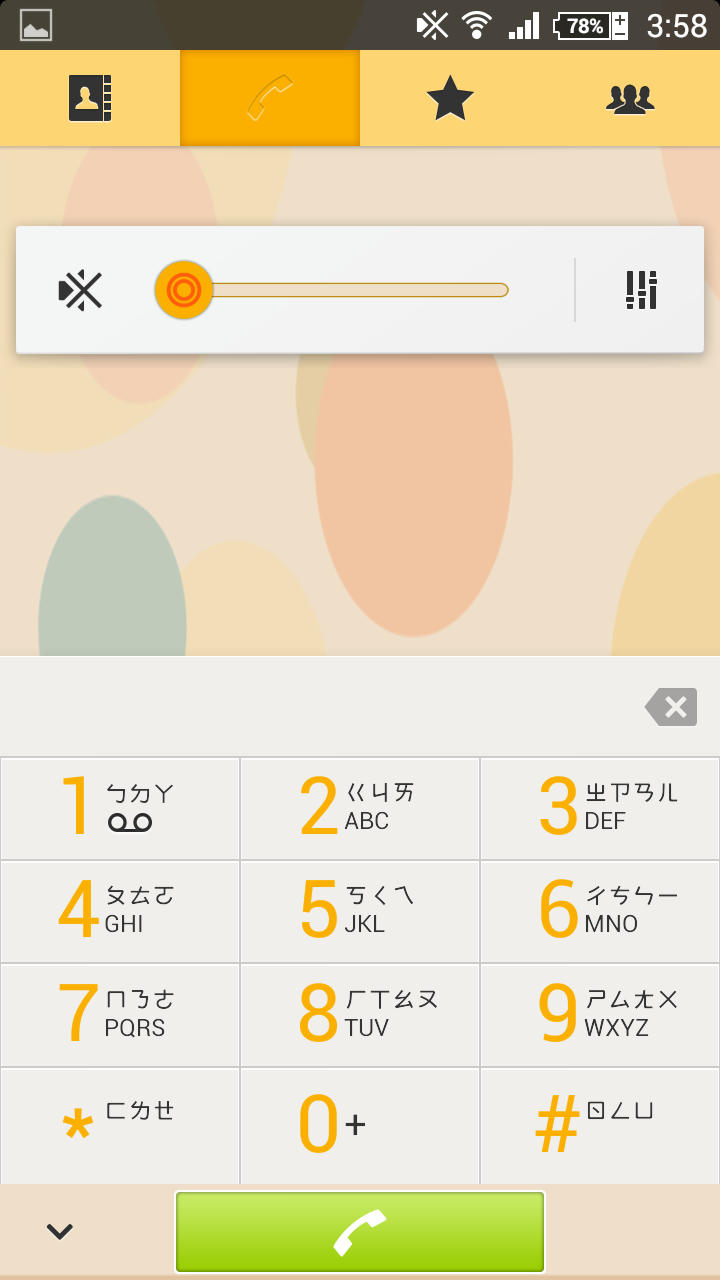Enter digit 7 PQRS
The width and height of the screenshot is (720, 1280).
[120, 1014]
